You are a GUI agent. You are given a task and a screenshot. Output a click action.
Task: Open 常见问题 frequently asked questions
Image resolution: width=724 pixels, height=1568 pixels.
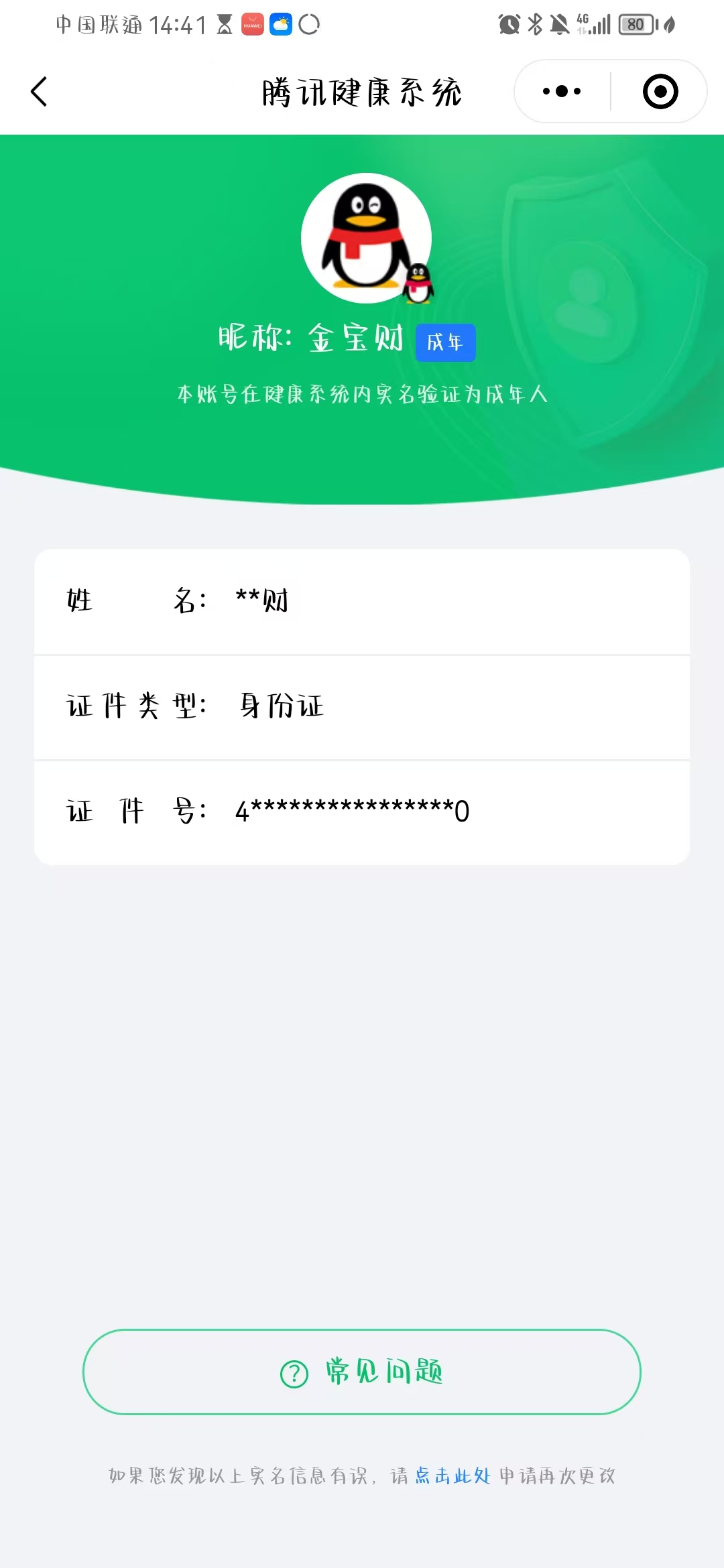(x=362, y=1372)
